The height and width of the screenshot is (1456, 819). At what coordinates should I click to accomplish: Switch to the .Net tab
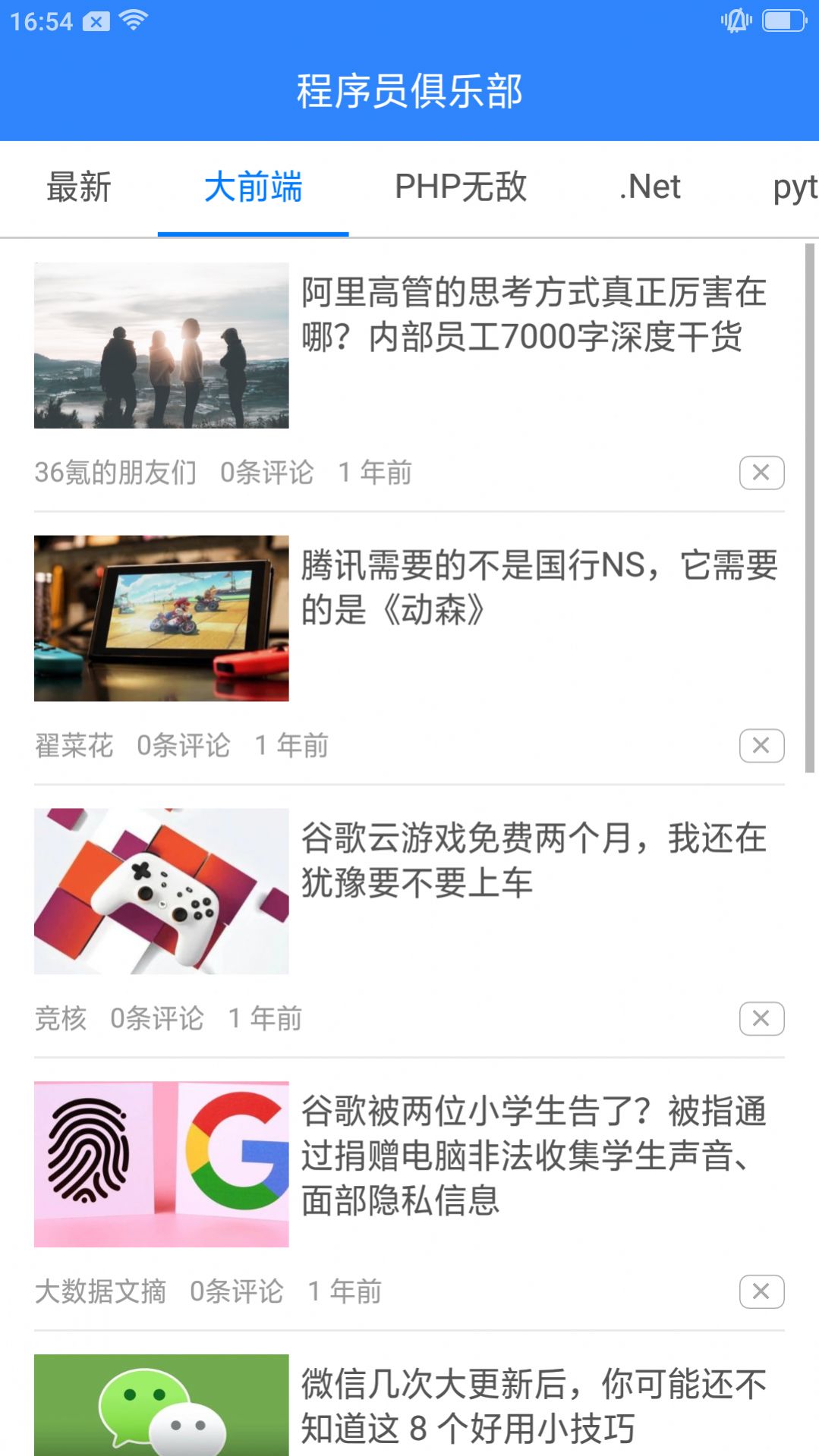650,187
